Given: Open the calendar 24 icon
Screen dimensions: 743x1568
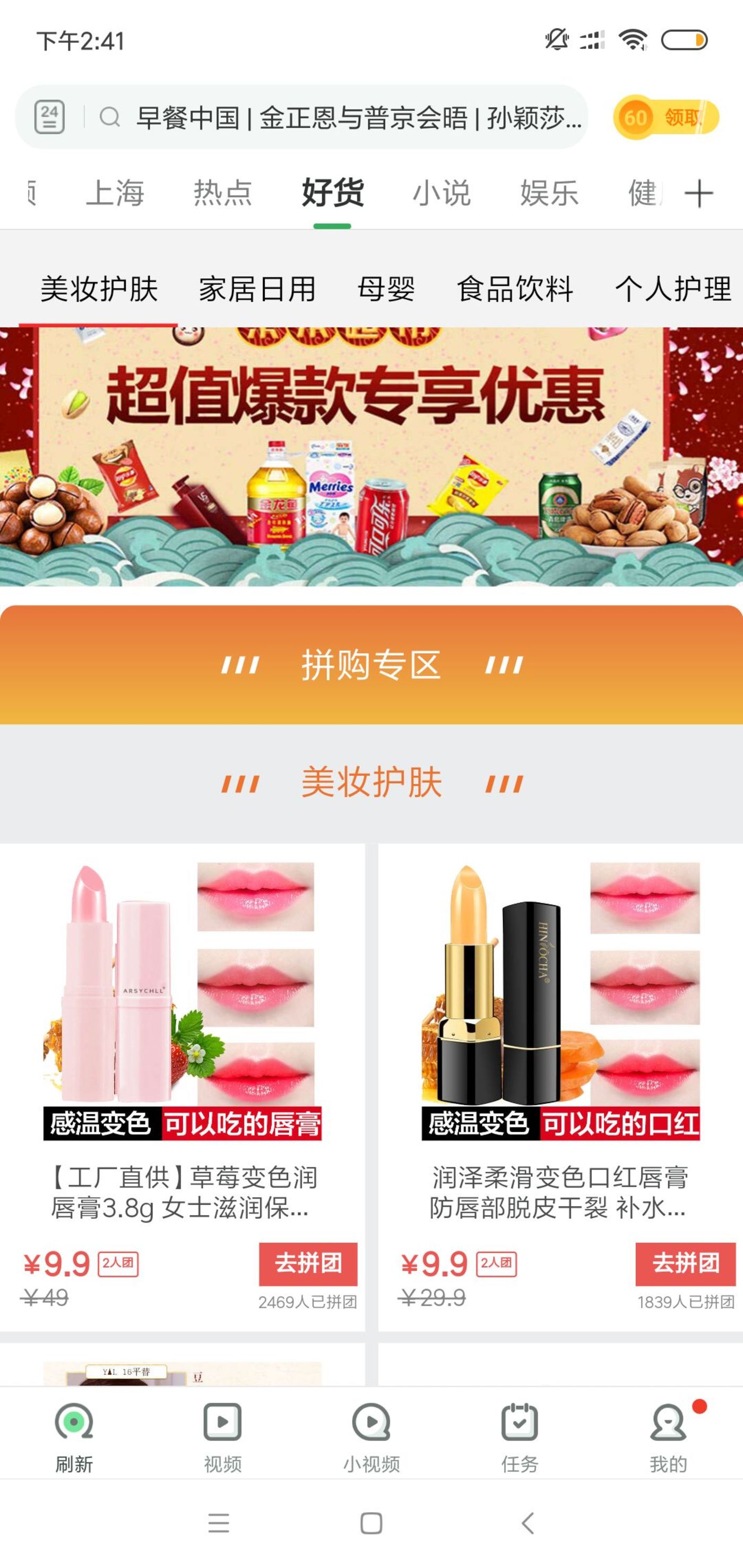Looking at the screenshot, I should tap(49, 117).
